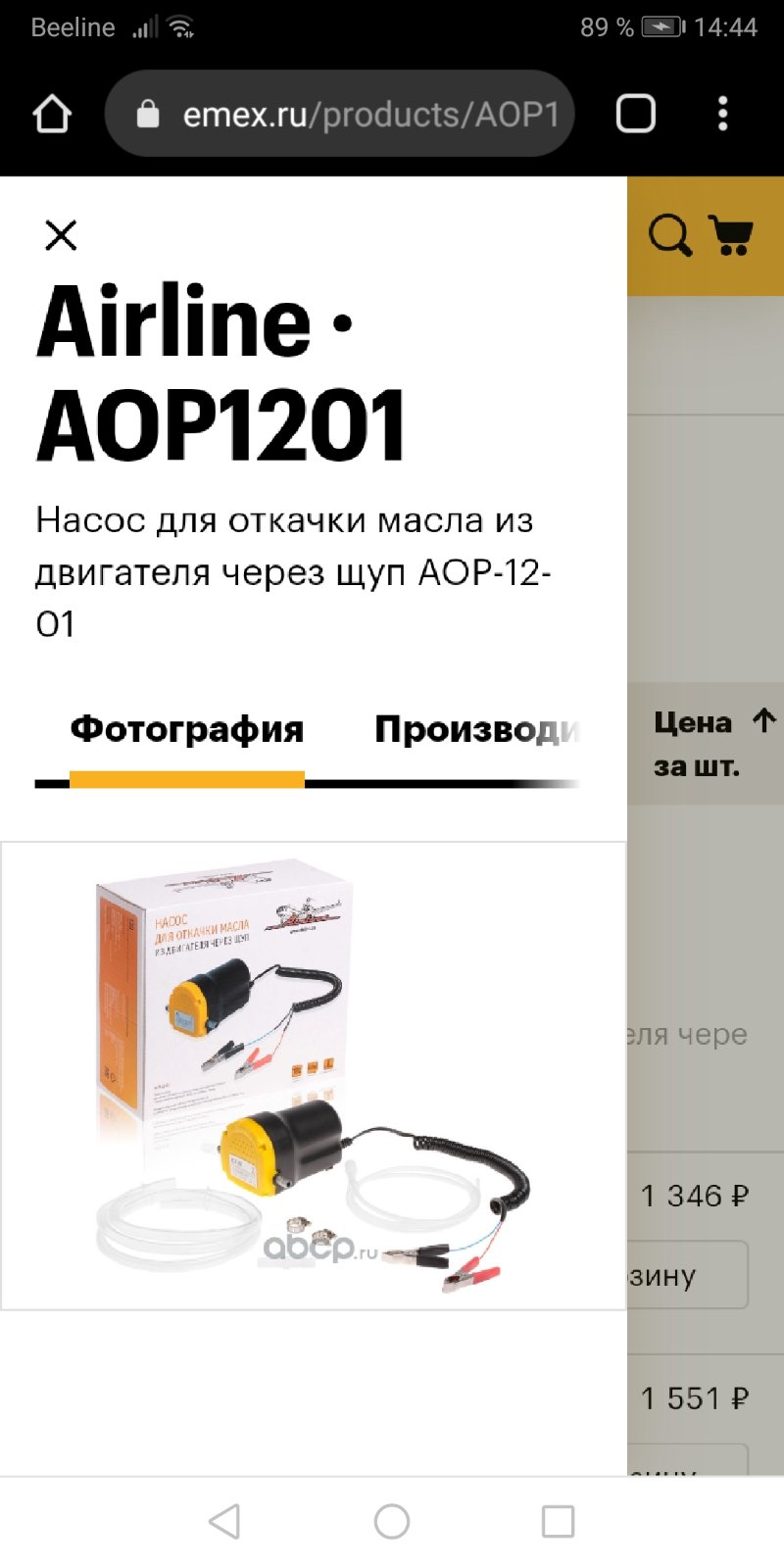Go to the browser home page
This screenshot has height=1568, width=784.
(x=52, y=114)
